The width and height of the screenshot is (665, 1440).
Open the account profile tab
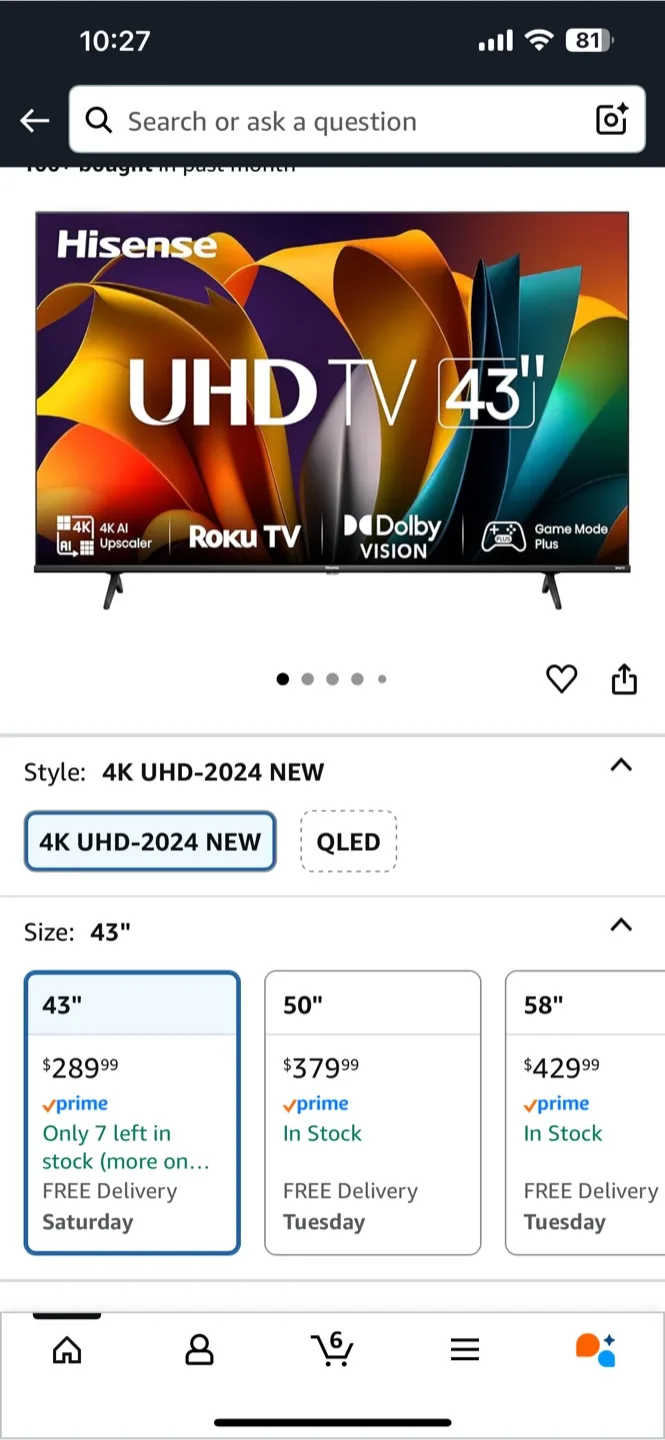point(199,1350)
